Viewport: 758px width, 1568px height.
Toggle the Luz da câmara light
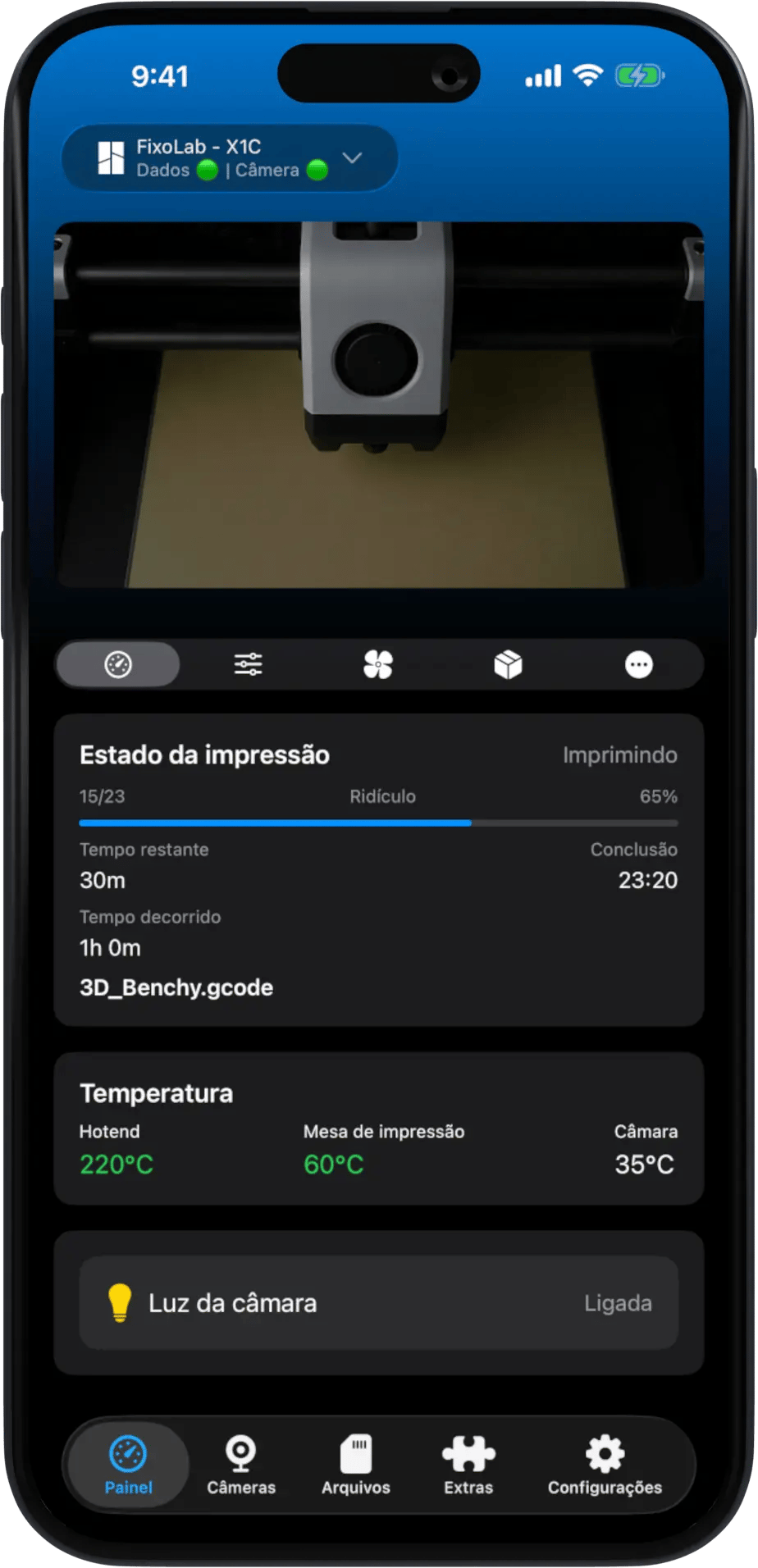(378, 1302)
